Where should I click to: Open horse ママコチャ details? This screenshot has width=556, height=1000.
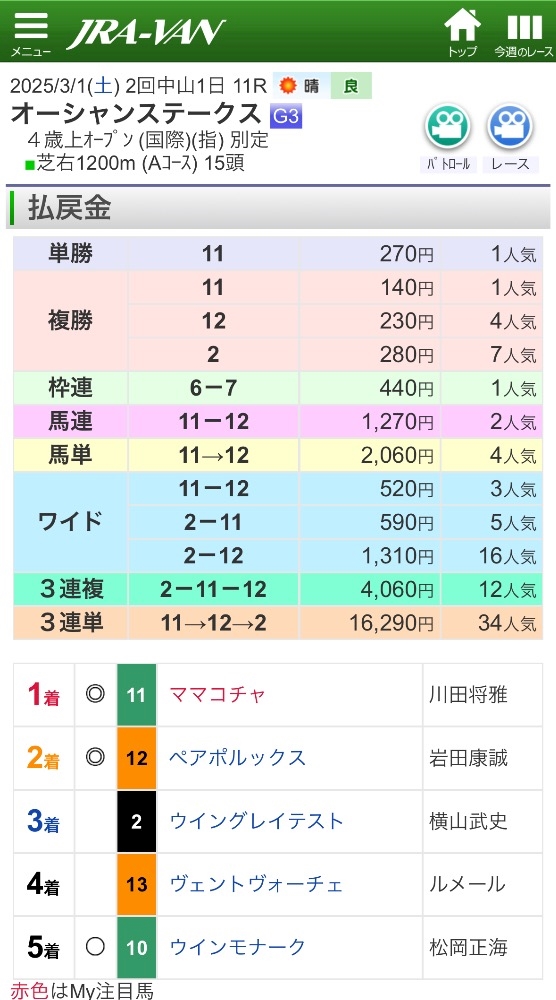click(217, 695)
